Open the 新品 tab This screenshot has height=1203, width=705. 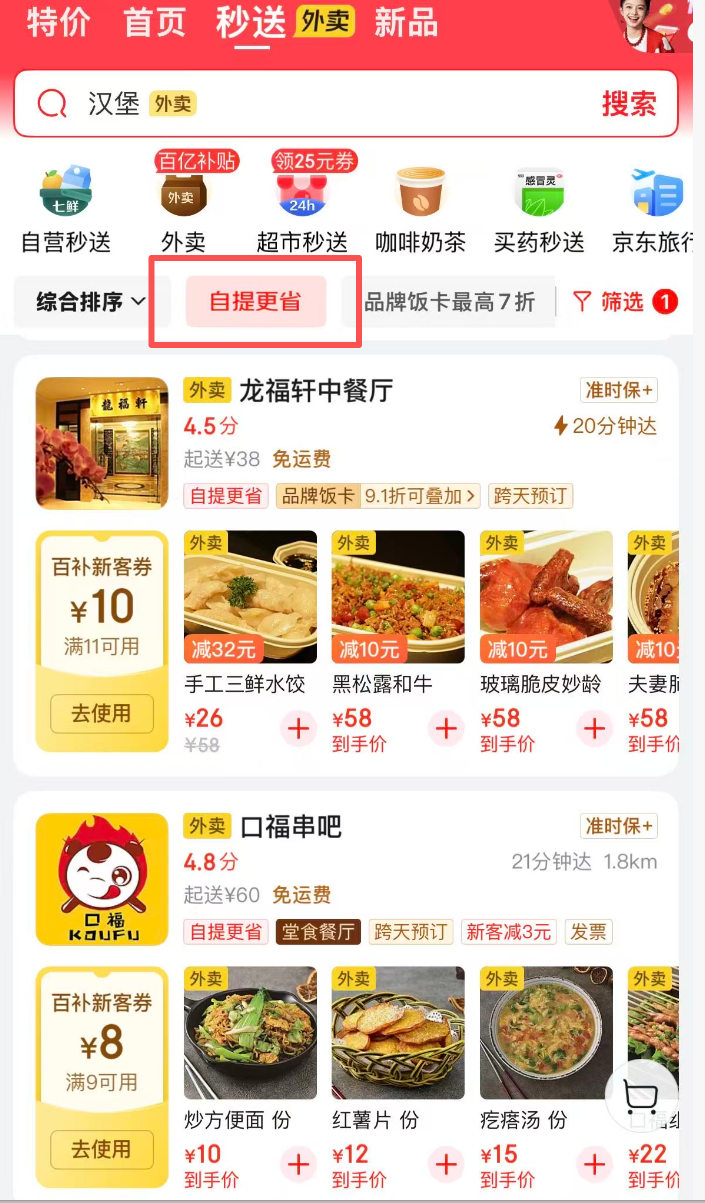point(405,22)
